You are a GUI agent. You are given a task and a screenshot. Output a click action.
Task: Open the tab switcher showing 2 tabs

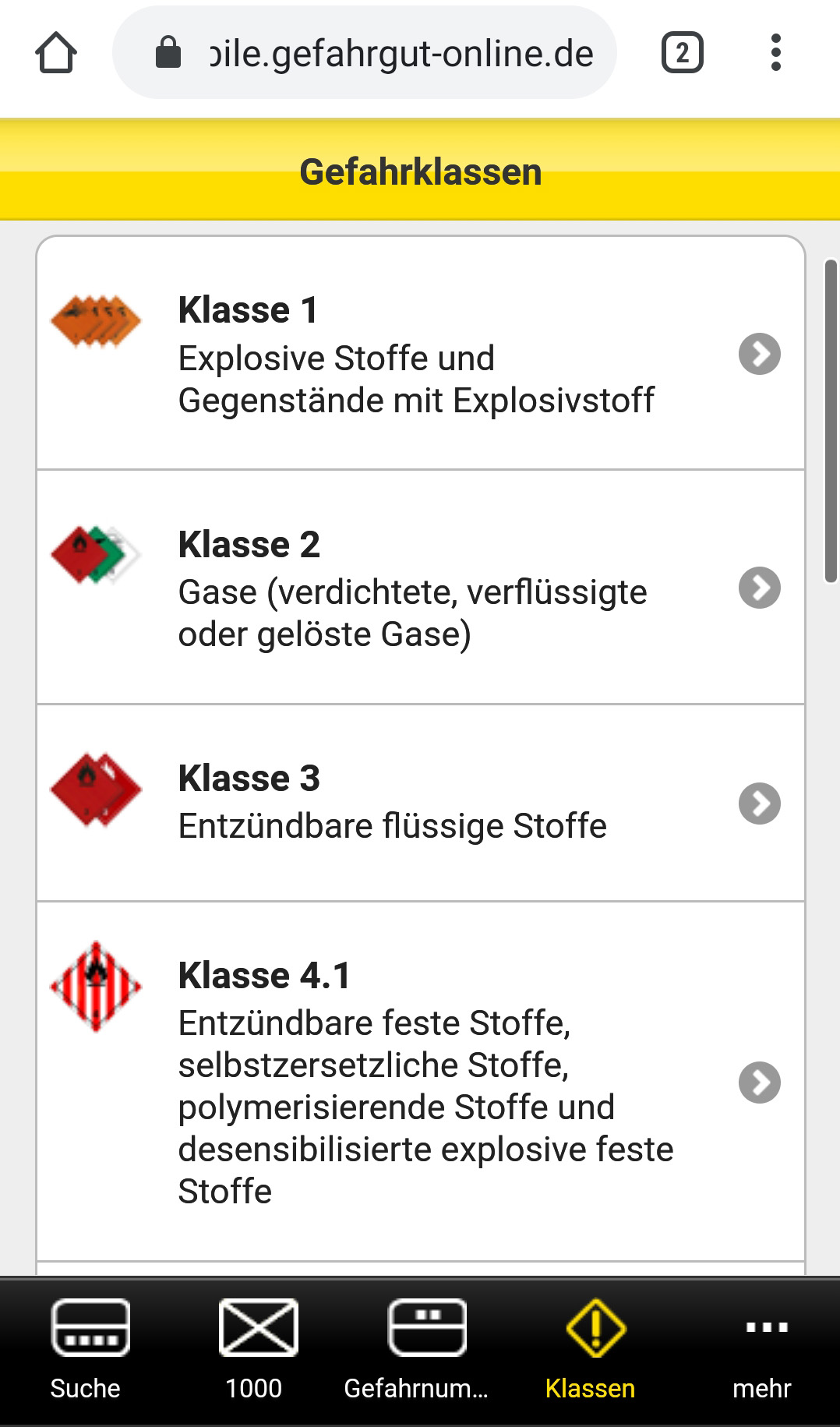683,53
